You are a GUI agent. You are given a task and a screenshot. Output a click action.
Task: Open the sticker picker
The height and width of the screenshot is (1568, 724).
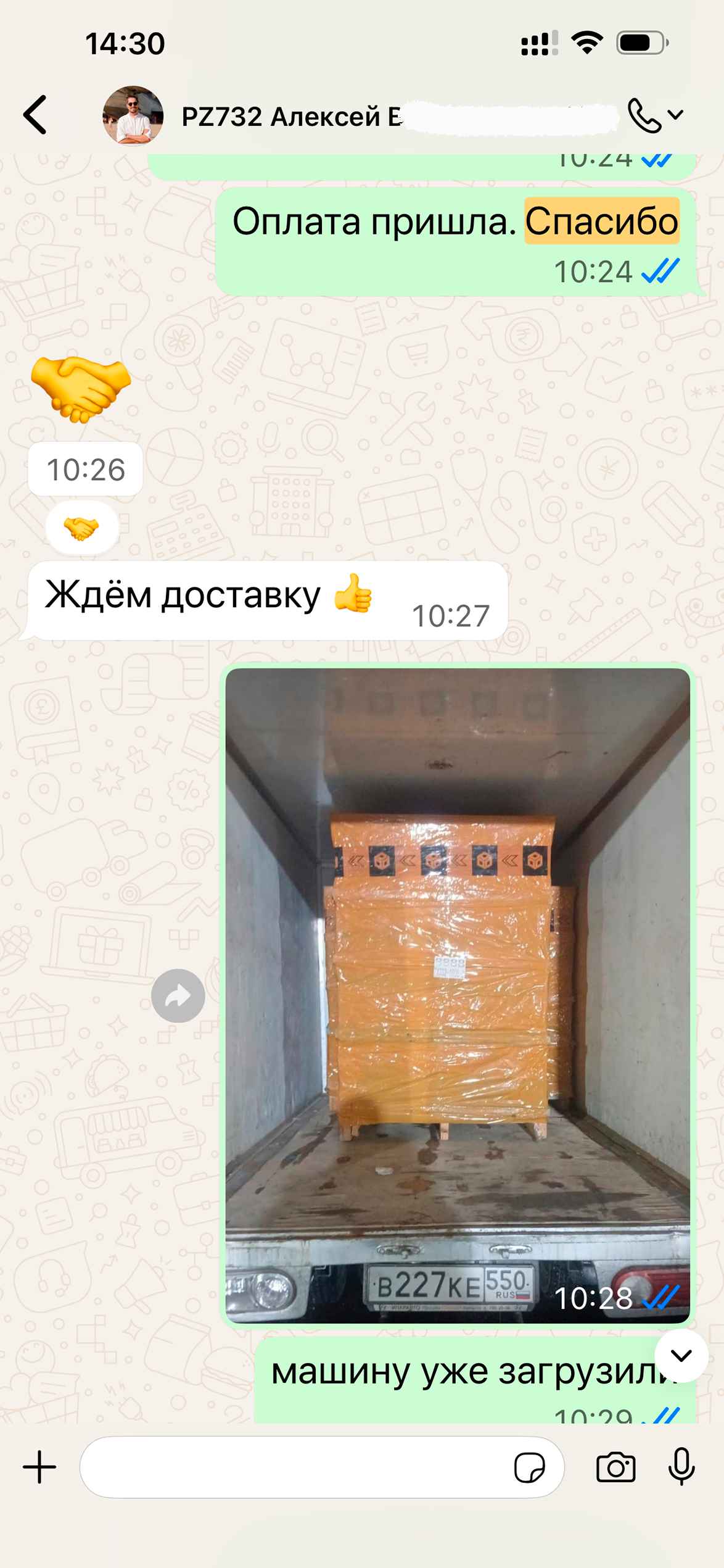[529, 1467]
